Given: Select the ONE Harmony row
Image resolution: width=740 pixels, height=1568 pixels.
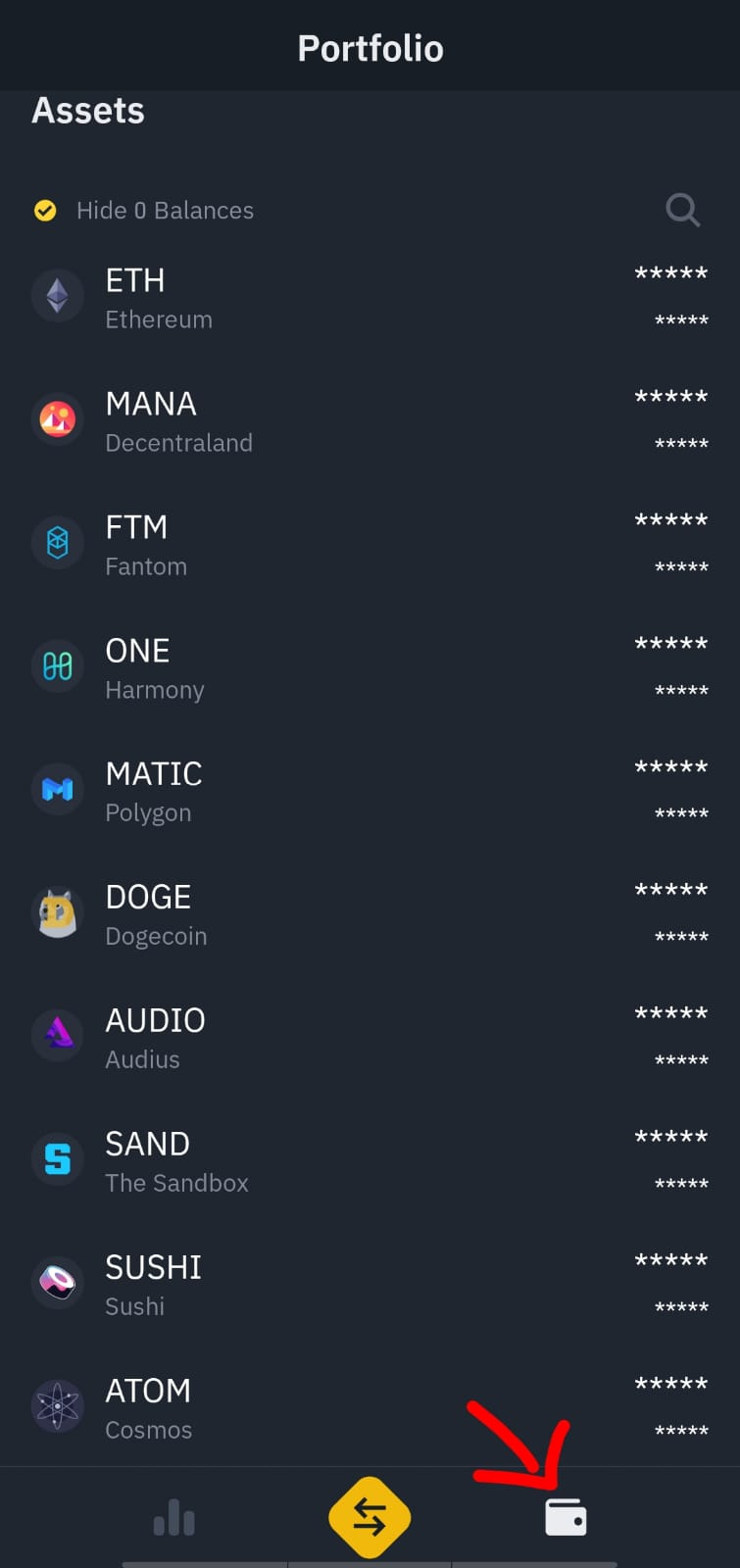Looking at the screenshot, I should tap(370, 667).
